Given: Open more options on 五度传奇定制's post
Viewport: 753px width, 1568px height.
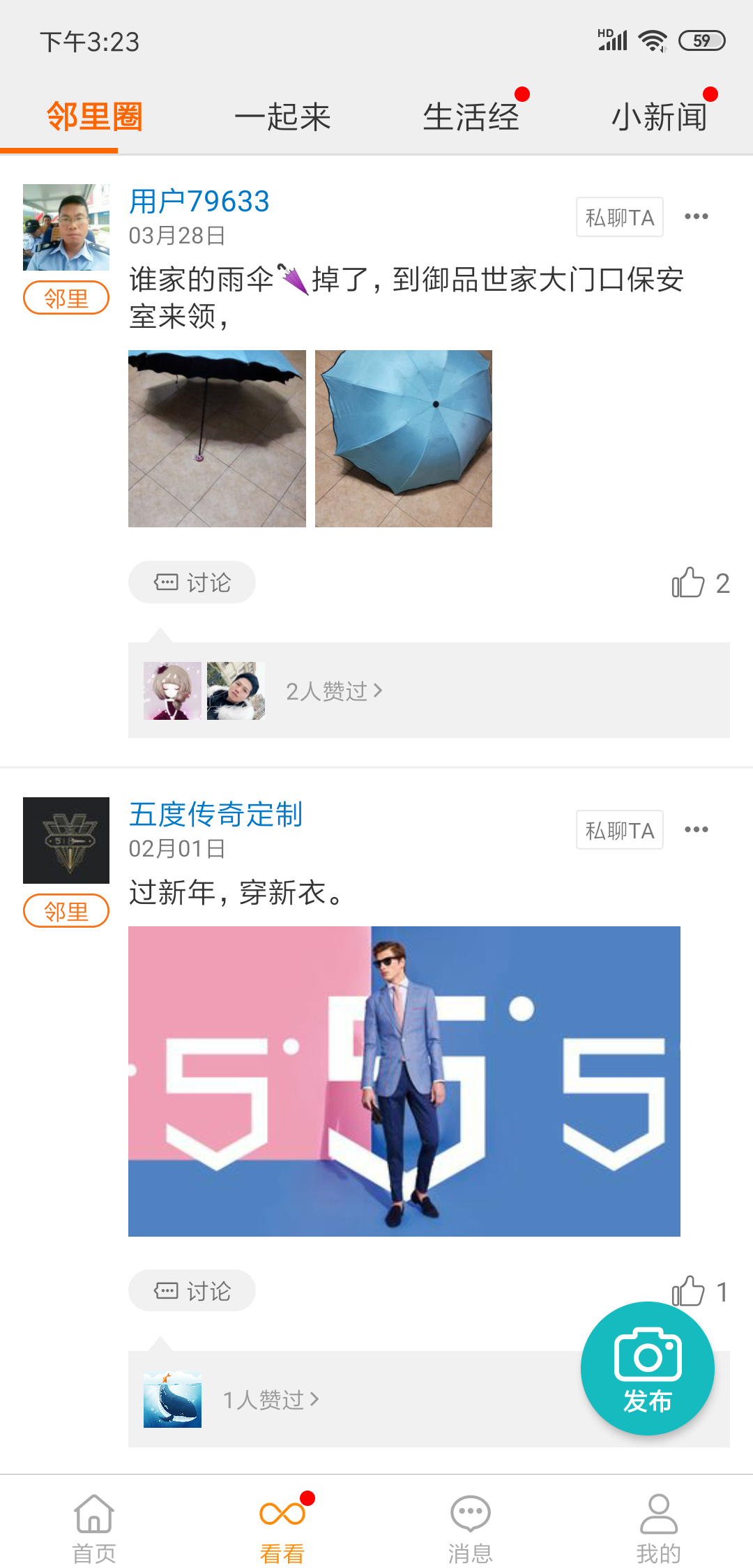Looking at the screenshot, I should (x=696, y=829).
